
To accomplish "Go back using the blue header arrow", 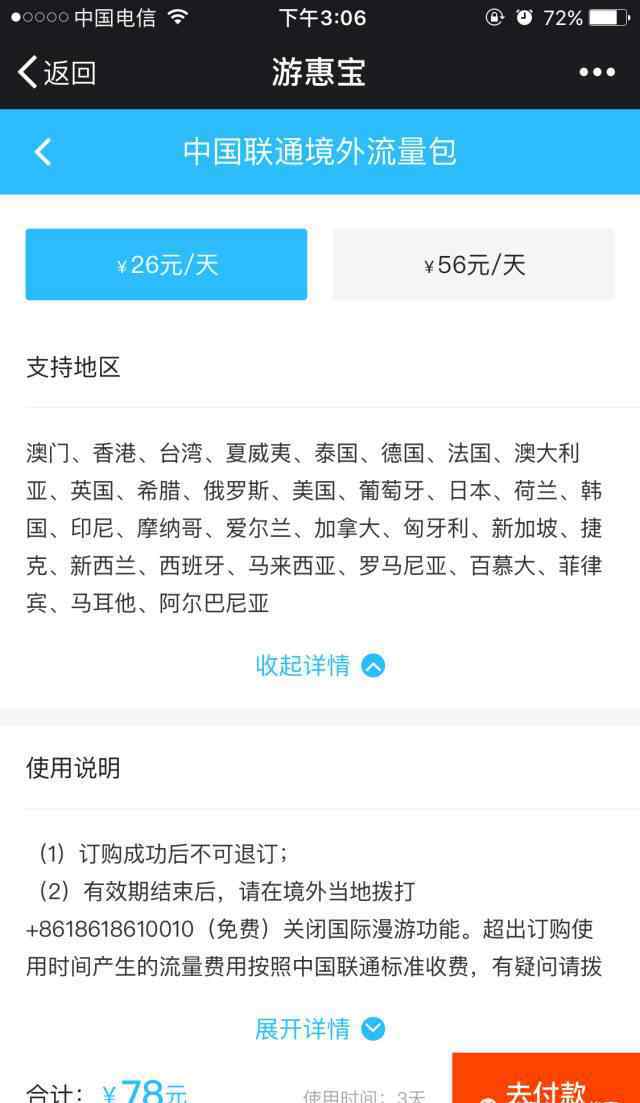I will pos(43,151).
